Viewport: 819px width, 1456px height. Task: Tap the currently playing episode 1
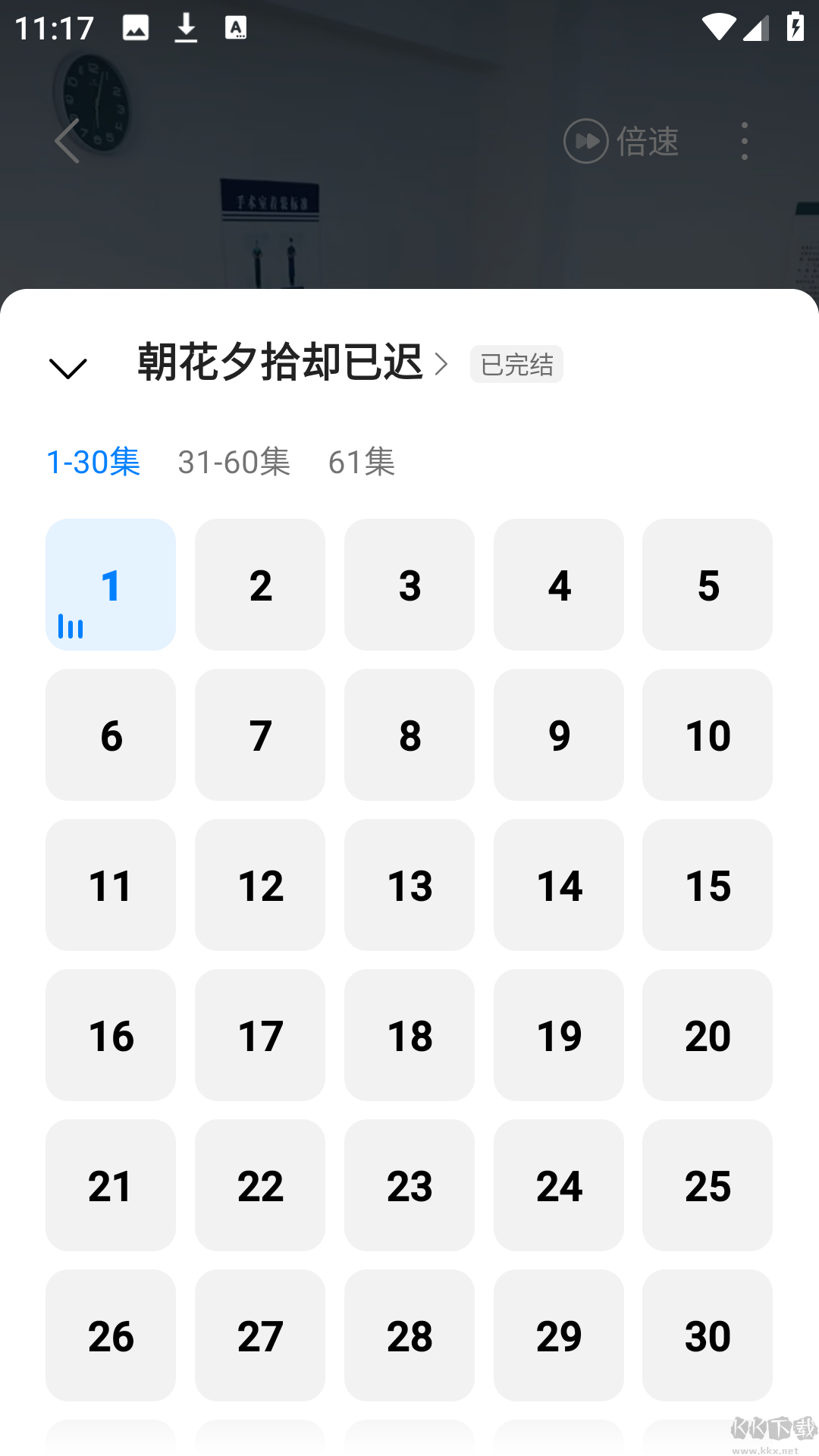[111, 585]
